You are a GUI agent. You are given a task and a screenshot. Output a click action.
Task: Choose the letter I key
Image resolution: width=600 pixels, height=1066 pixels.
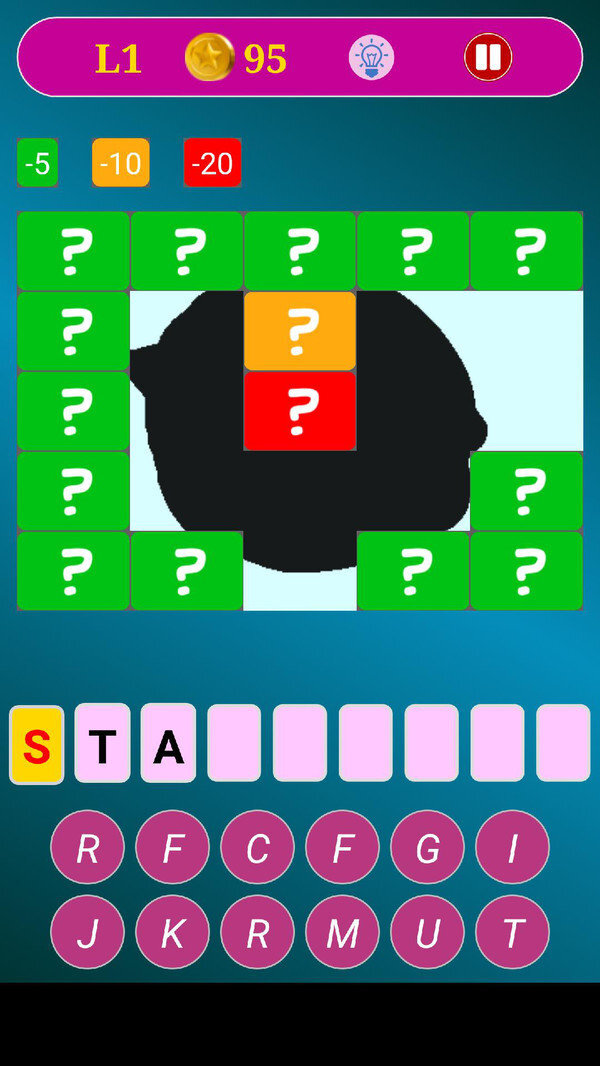(512, 847)
